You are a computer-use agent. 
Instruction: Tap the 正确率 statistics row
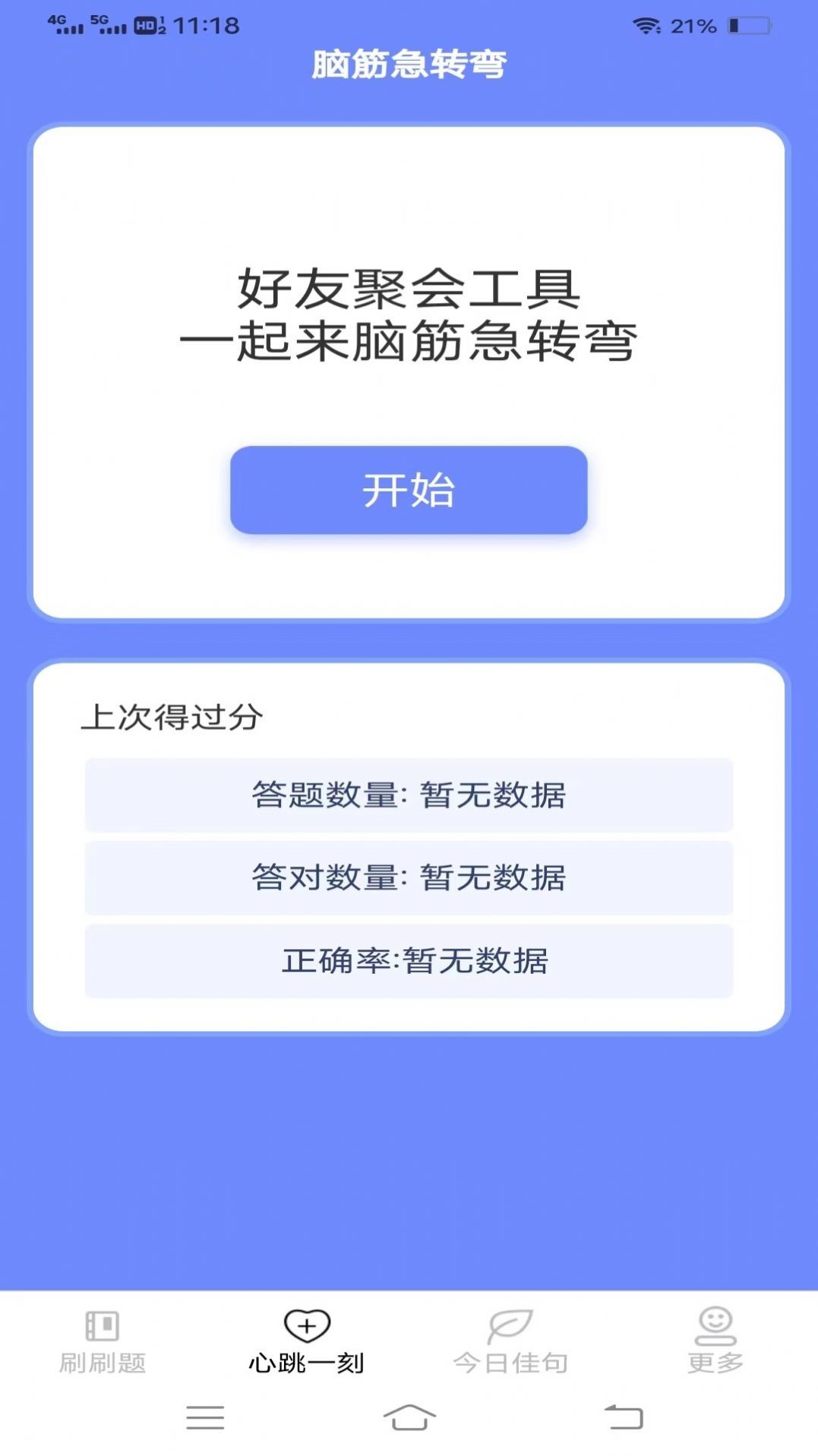tap(409, 961)
